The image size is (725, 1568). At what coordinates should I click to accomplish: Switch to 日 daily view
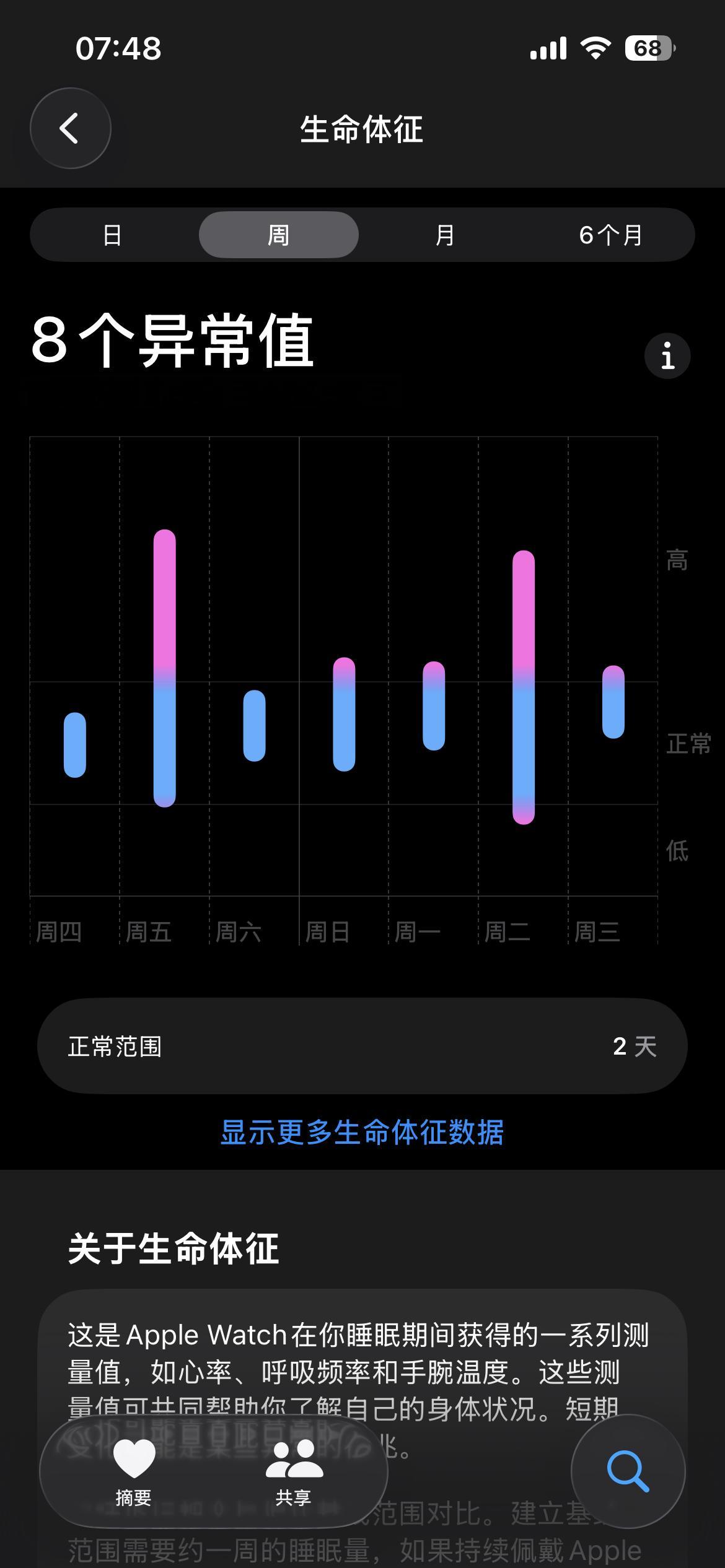pyautogui.click(x=113, y=235)
